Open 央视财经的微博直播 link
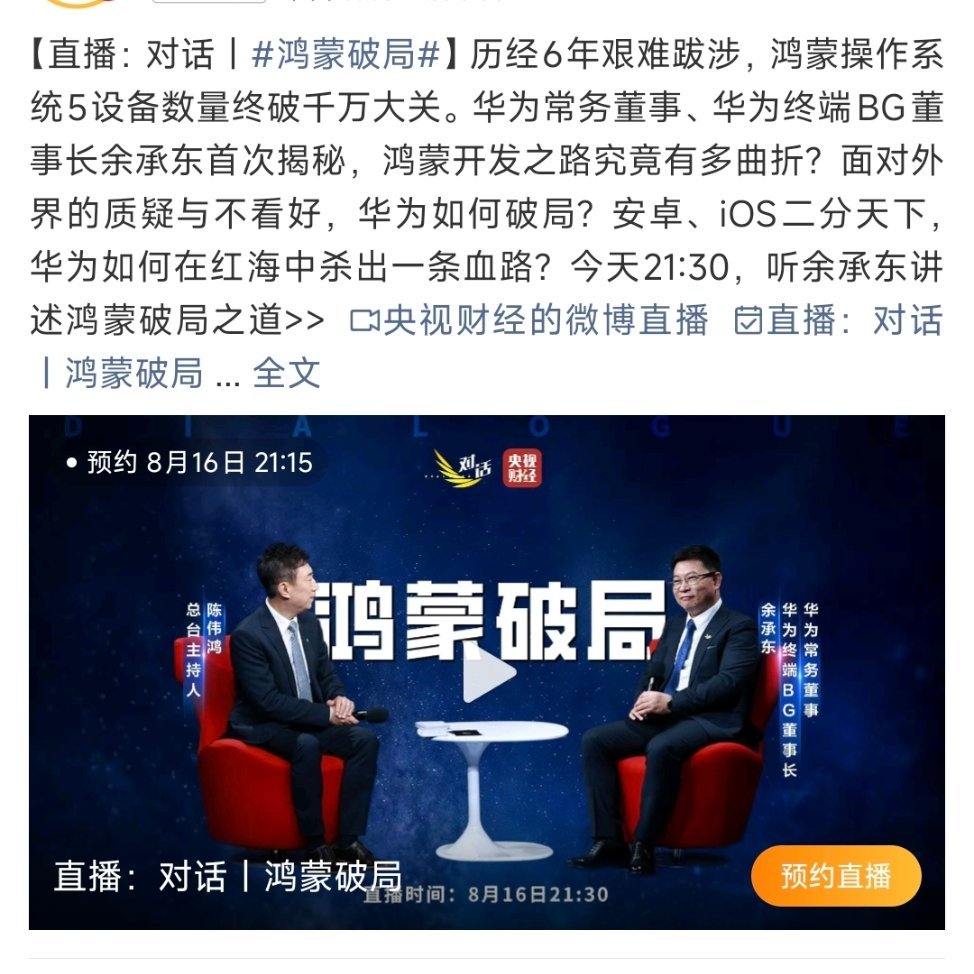 pyautogui.click(x=530, y=320)
